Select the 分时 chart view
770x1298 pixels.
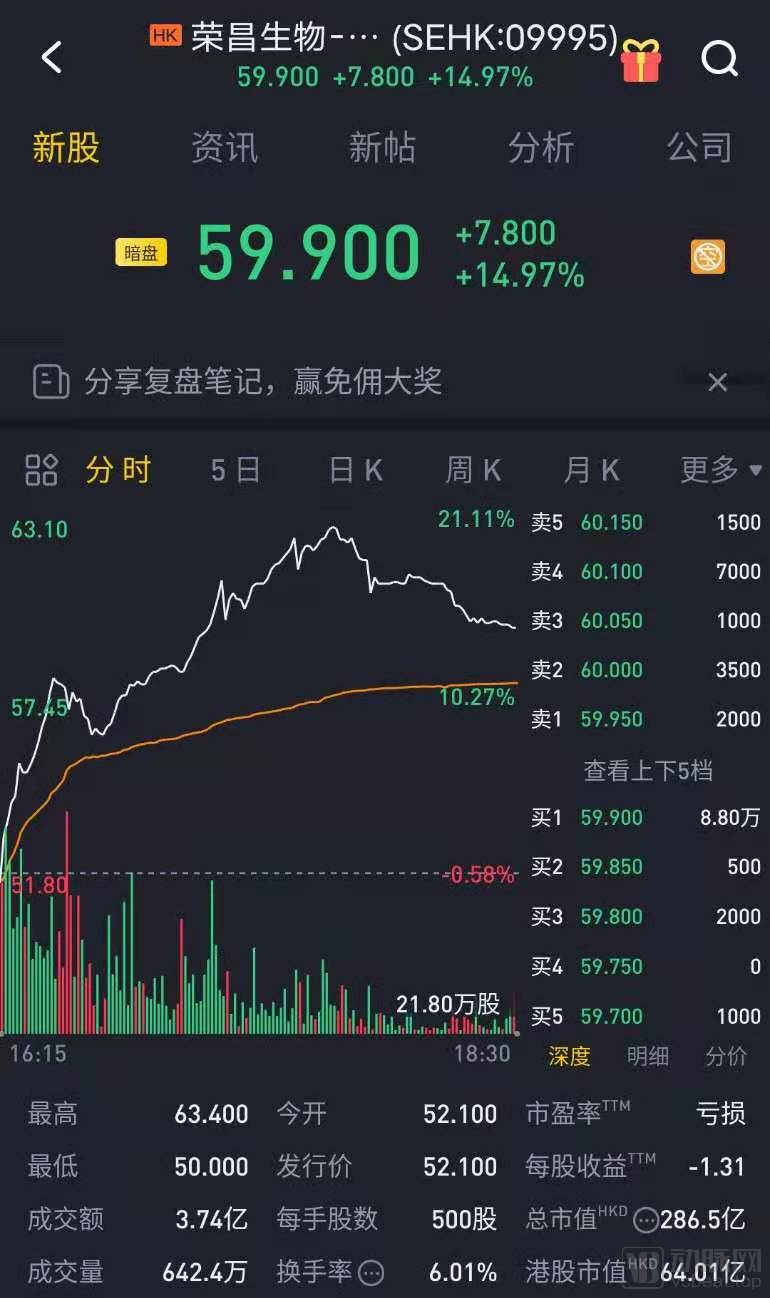click(x=118, y=469)
